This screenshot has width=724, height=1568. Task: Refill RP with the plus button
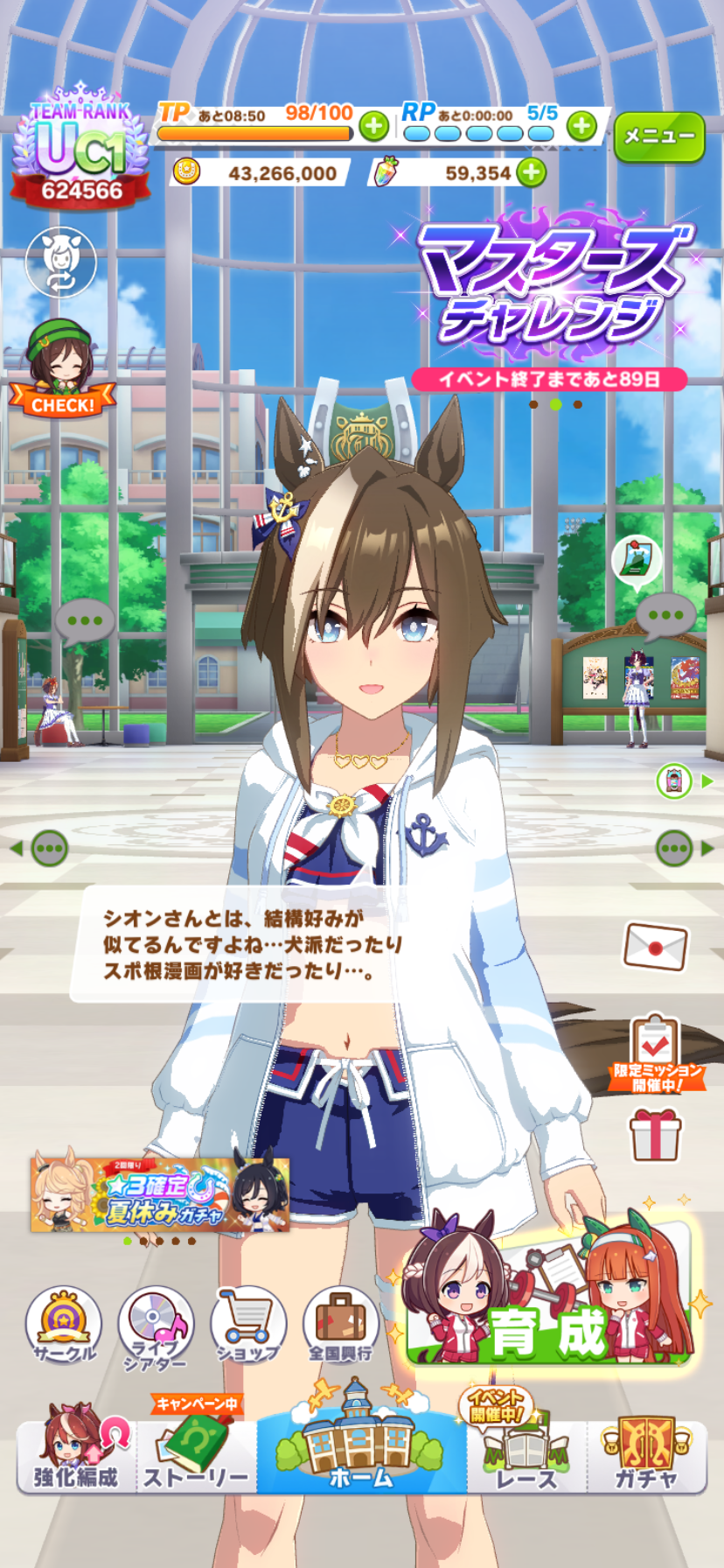582,127
